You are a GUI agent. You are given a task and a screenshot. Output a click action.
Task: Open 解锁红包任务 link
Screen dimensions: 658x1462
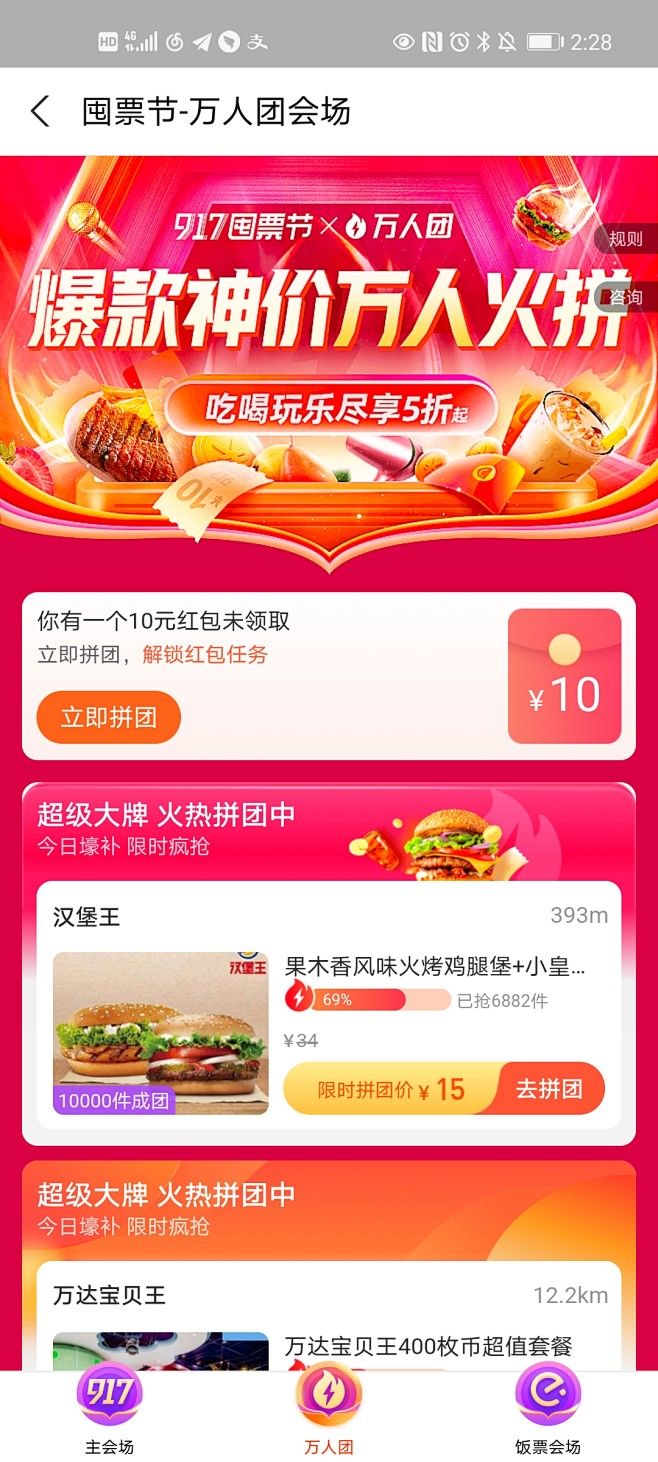tap(205, 655)
